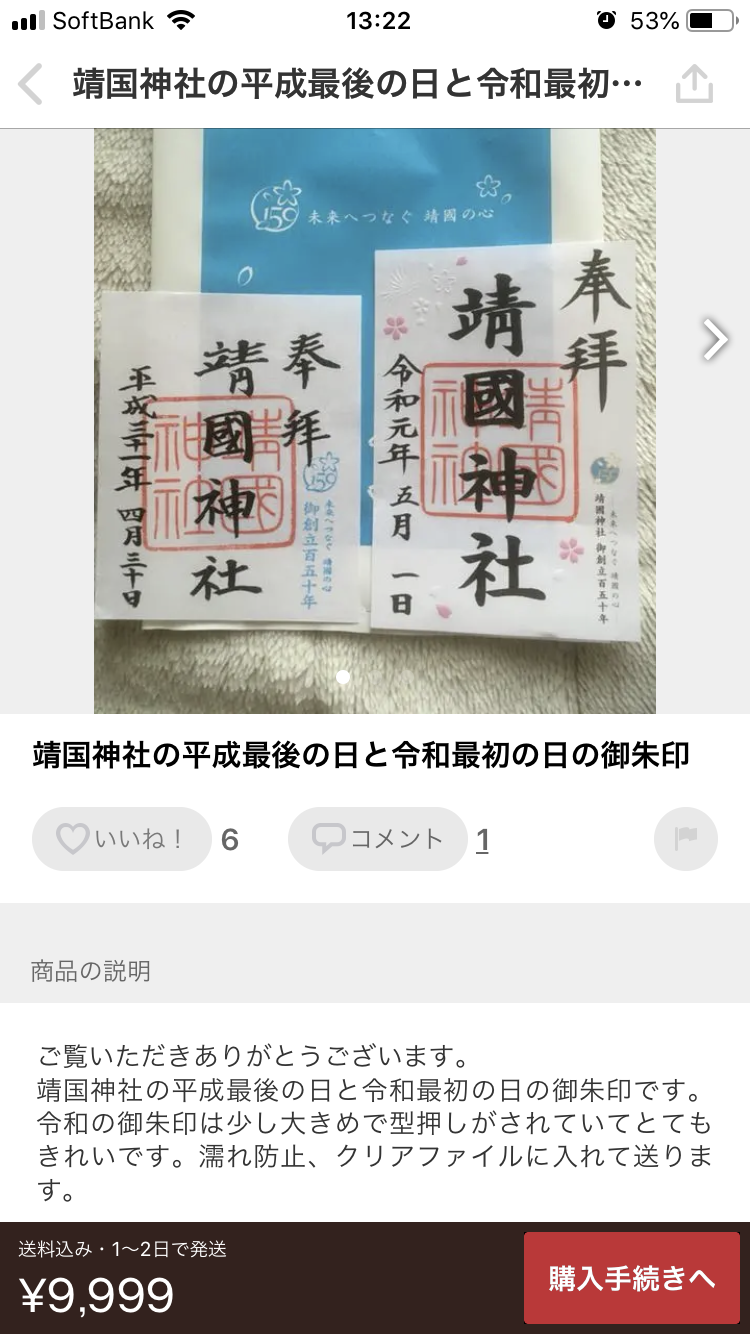Open the comment count 1 link
This screenshot has height=1334, width=750.
(x=483, y=839)
